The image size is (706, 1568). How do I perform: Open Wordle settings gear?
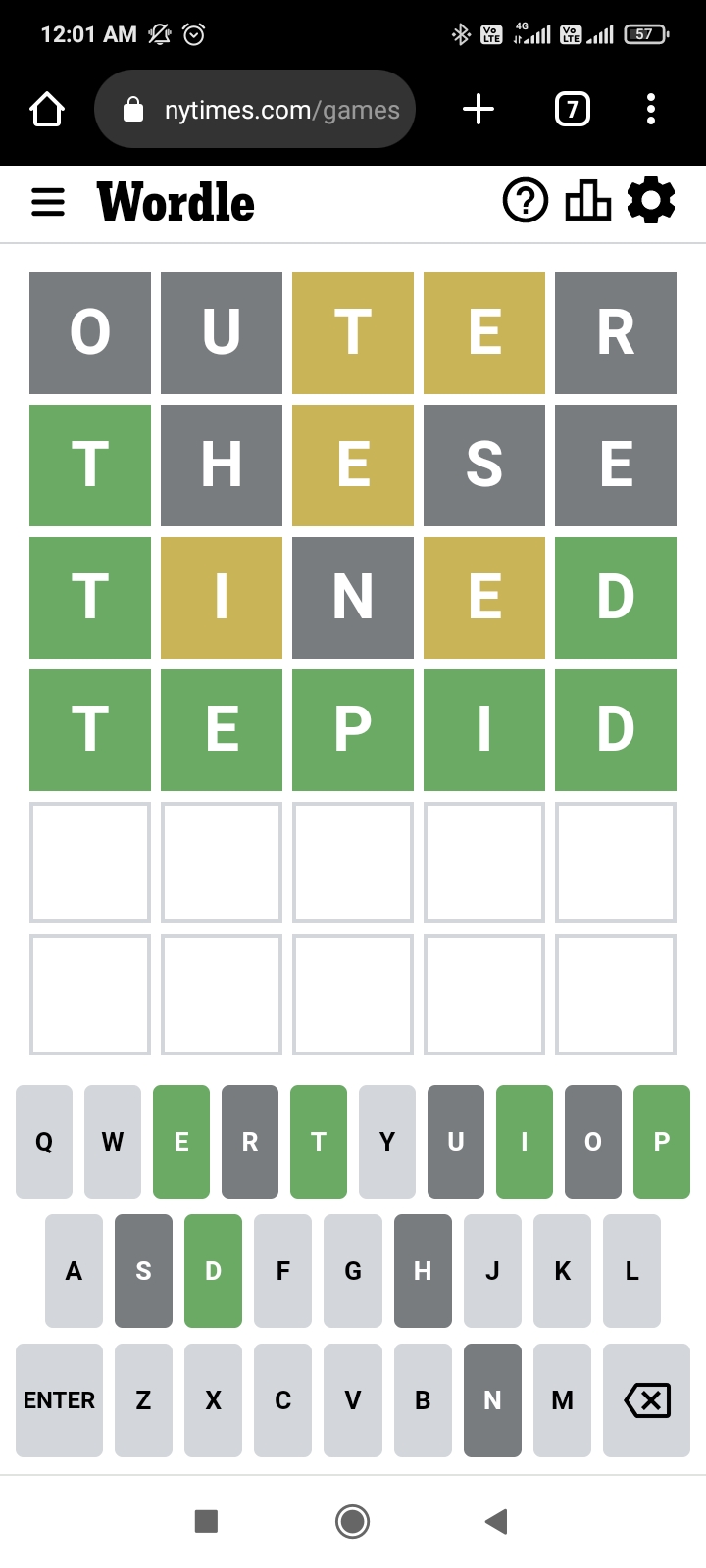(651, 200)
